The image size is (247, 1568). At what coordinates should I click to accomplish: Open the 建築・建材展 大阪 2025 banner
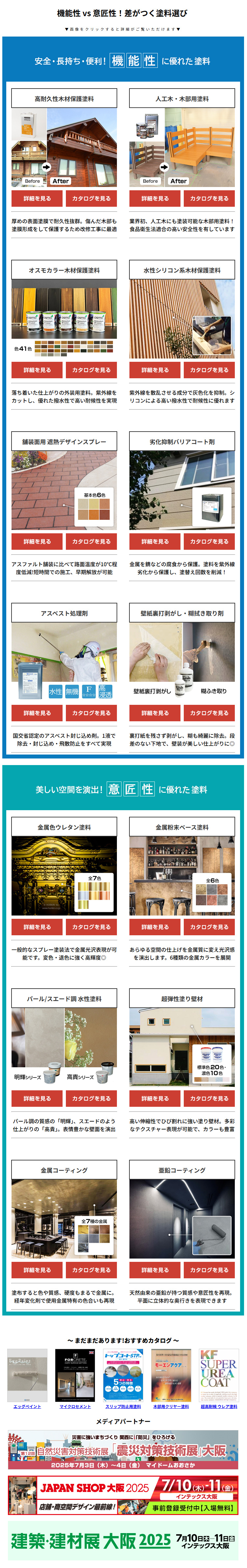123,1541
